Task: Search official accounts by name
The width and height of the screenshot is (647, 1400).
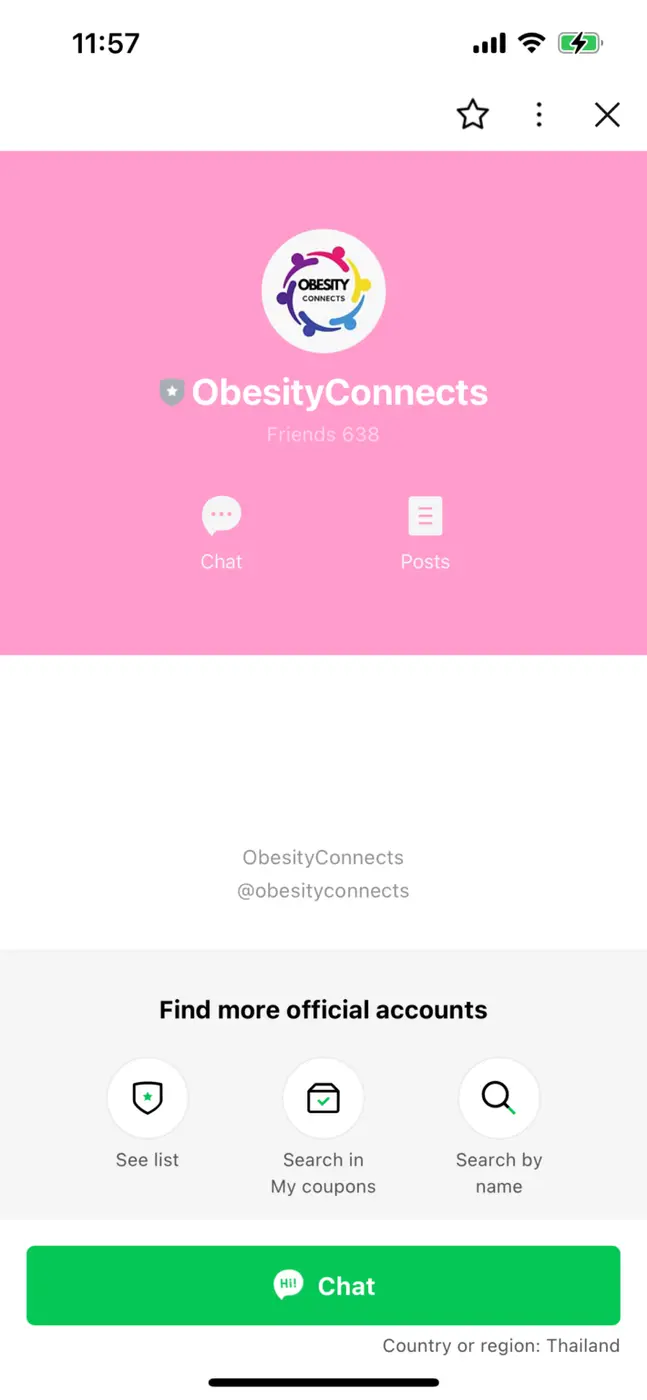Action: tap(499, 1098)
